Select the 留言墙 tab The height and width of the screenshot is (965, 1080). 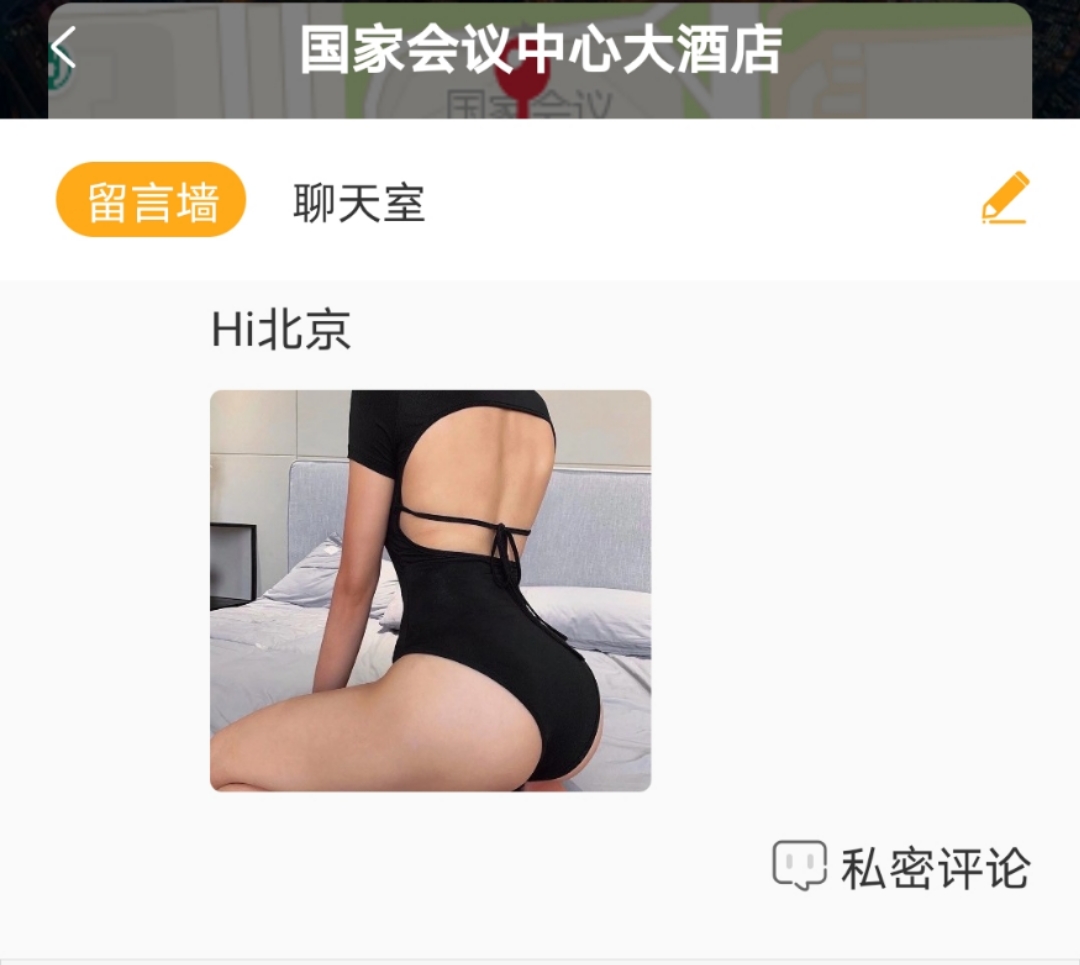tap(151, 201)
